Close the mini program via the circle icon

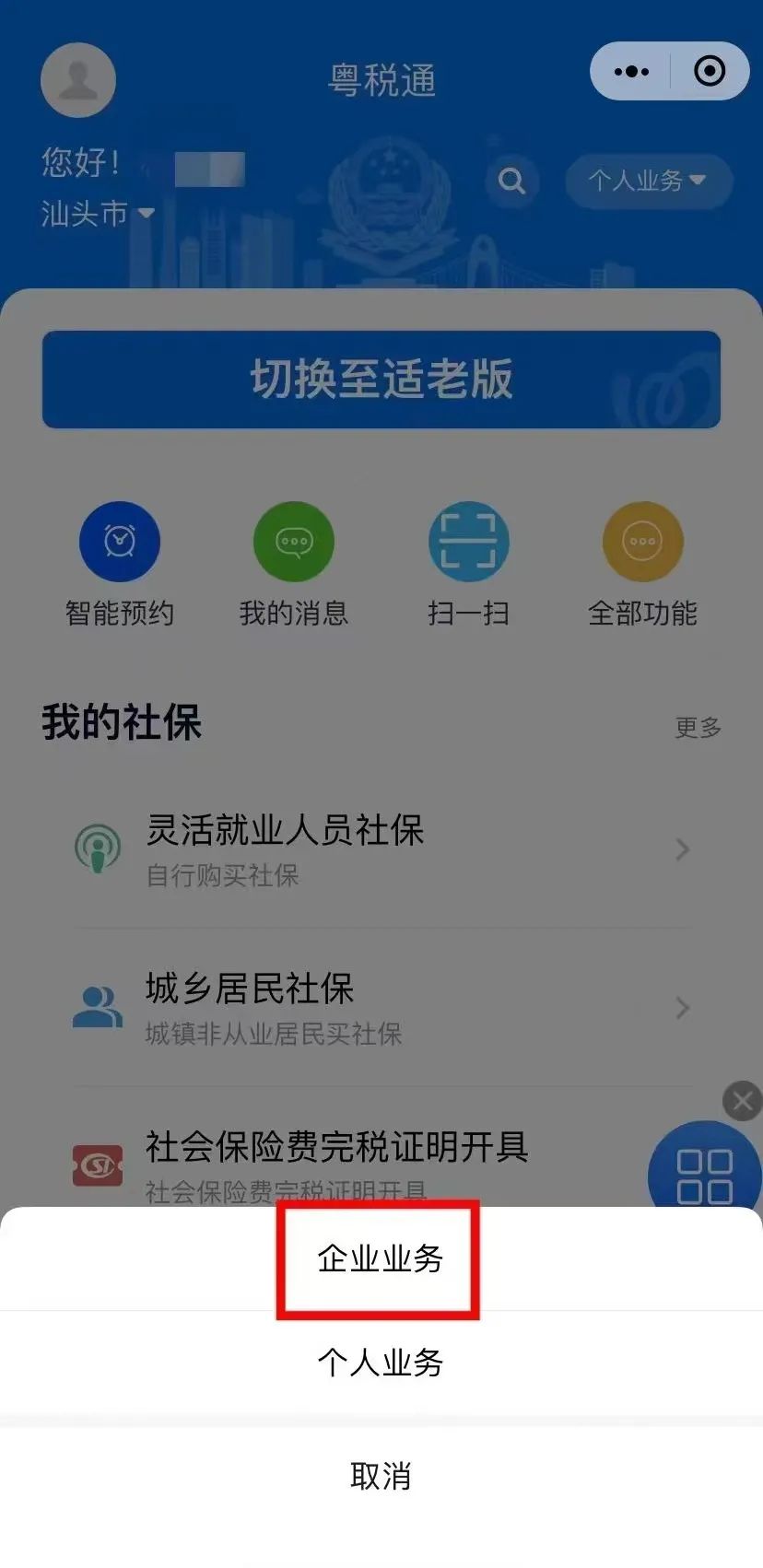(709, 72)
